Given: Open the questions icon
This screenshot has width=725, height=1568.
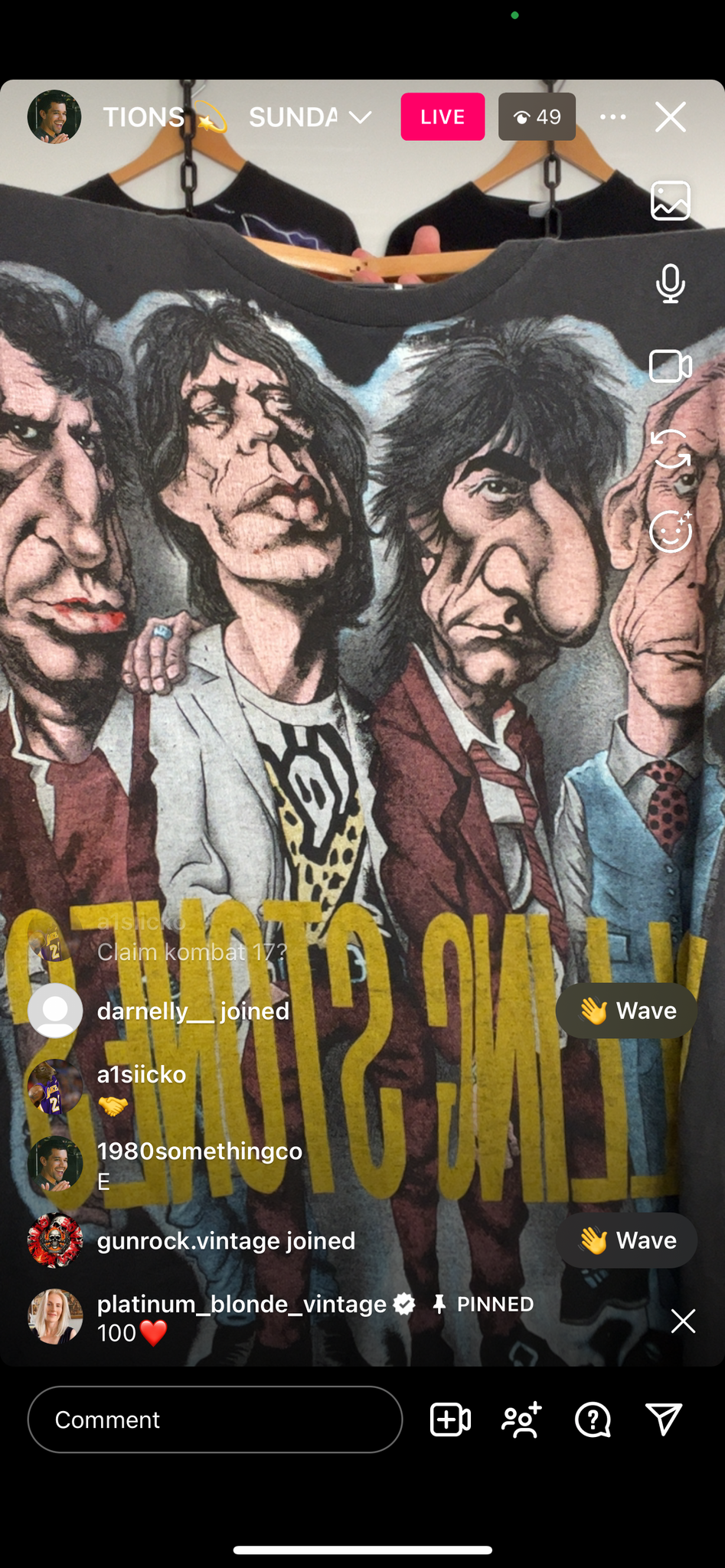Looking at the screenshot, I should pyautogui.click(x=593, y=1419).
